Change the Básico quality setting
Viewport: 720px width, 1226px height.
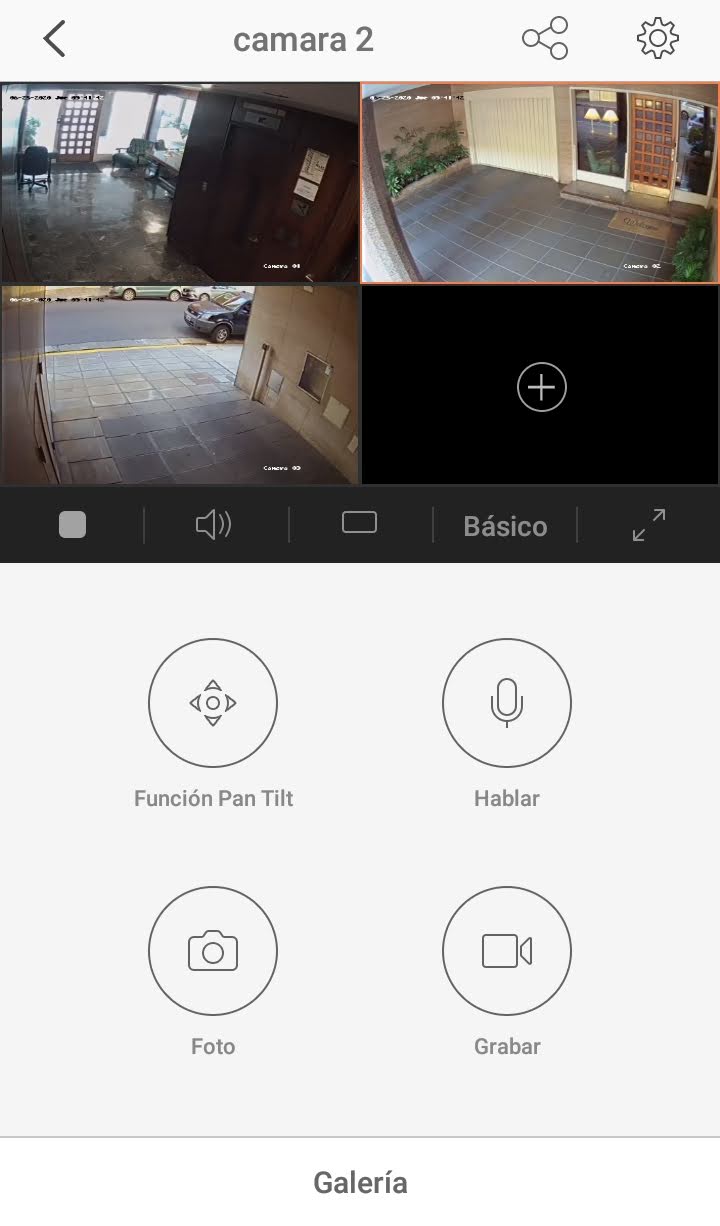pos(505,526)
